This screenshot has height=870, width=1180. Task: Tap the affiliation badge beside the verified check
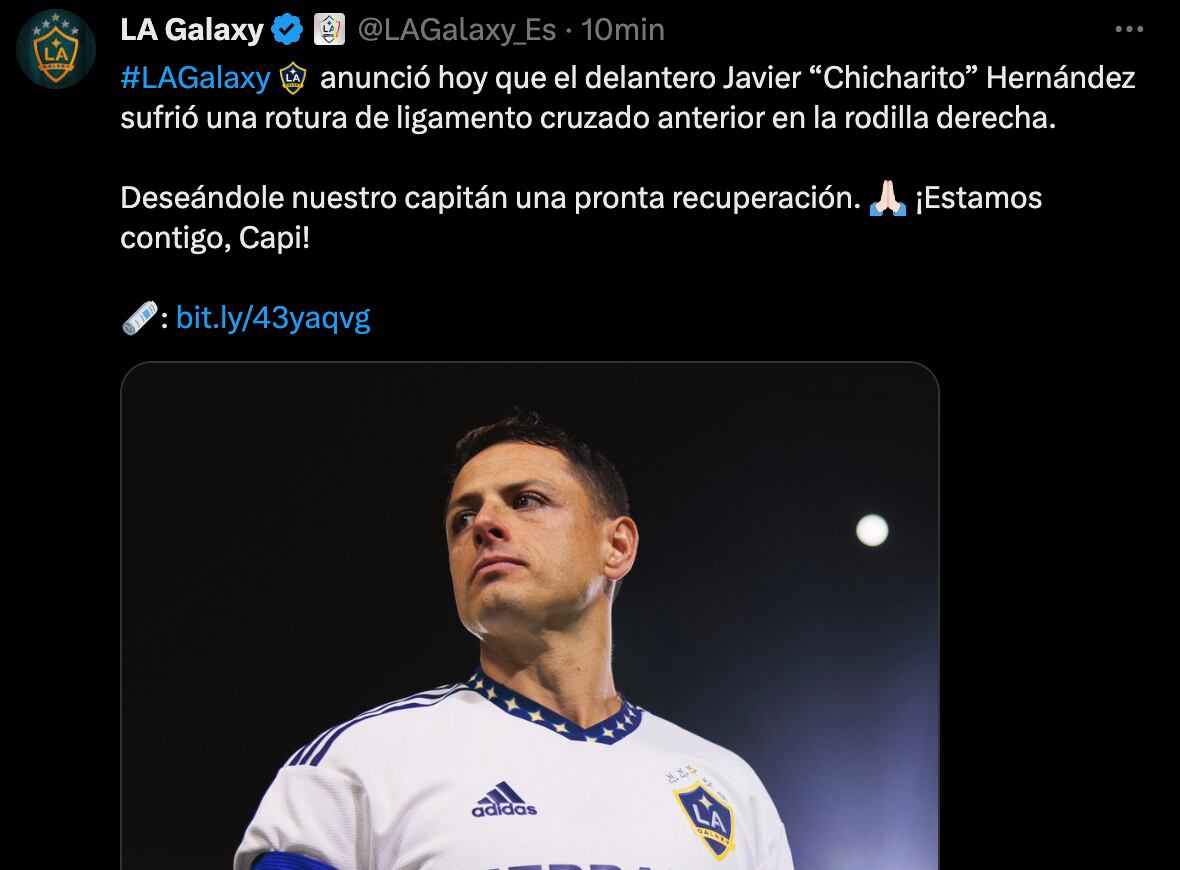329,30
